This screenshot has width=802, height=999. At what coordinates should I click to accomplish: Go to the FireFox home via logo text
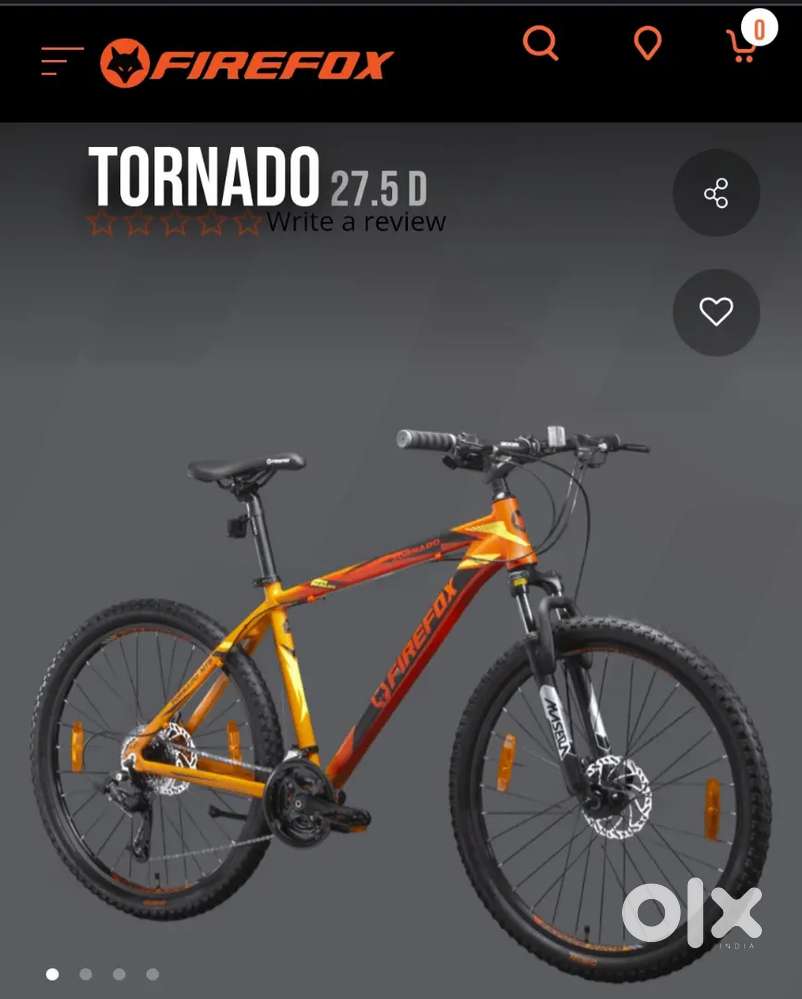coord(270,62)
